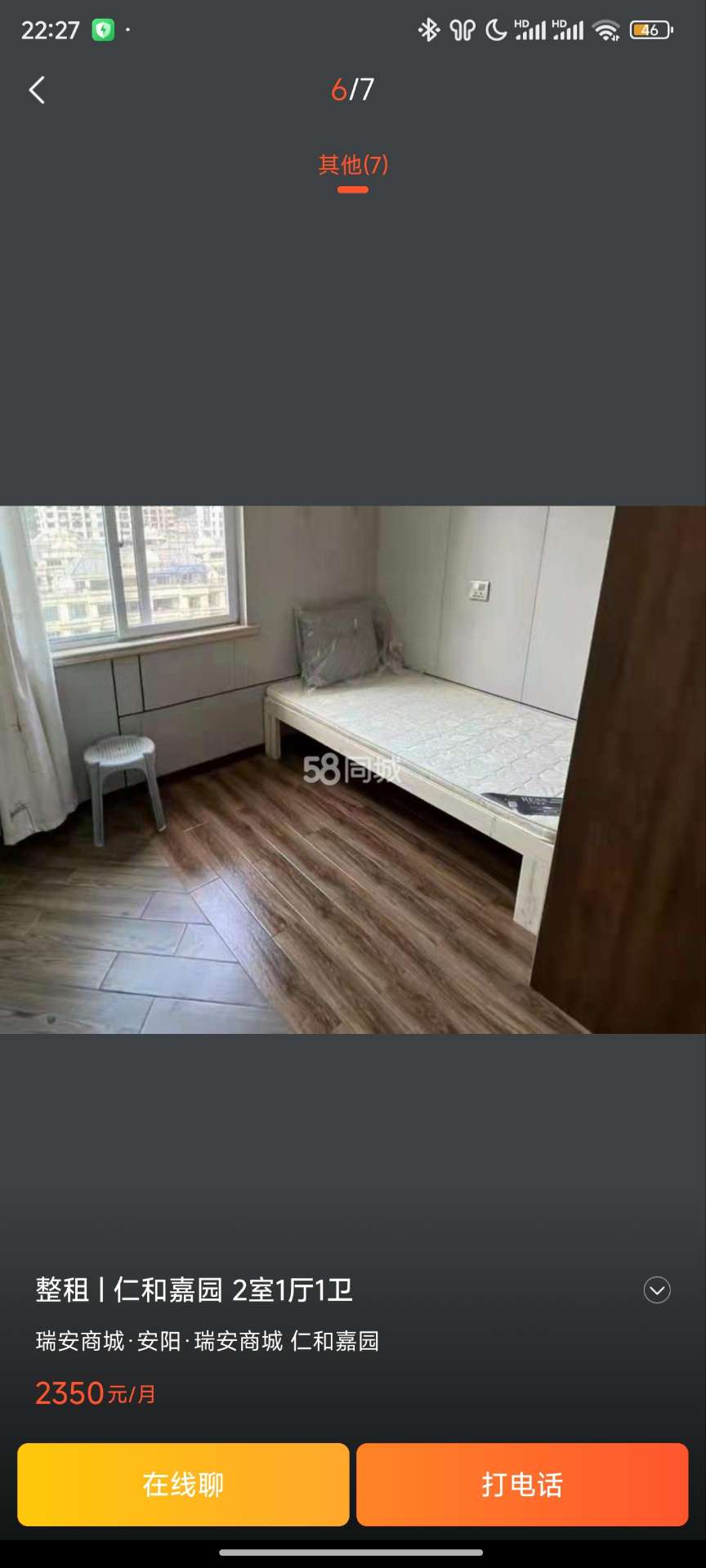
Task: Go back using the top-left arrow
Action: 37,90
